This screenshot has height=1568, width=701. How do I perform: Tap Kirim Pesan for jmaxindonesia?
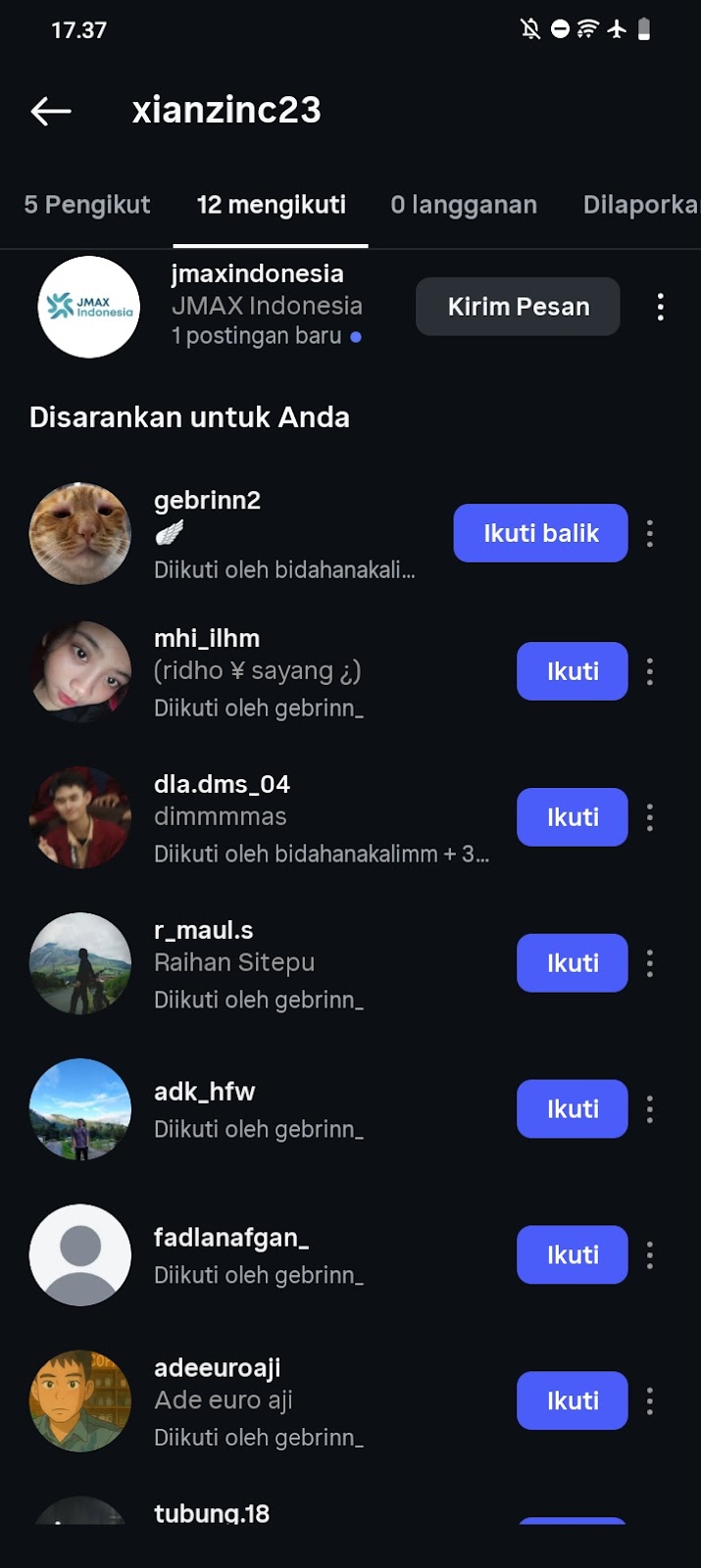[x=518, y=307]
